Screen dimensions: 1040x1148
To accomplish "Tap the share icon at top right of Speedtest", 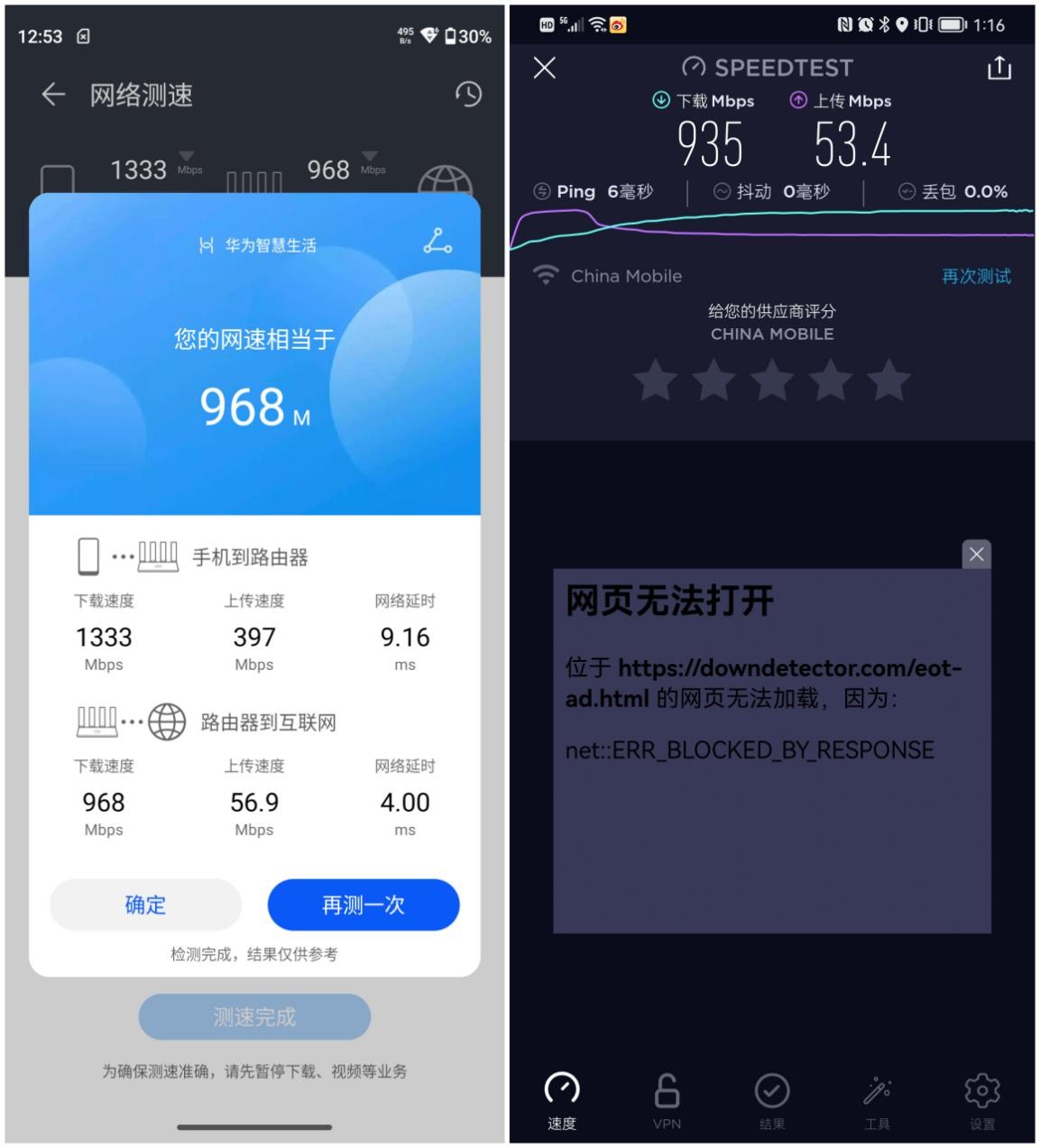I will point(998,68).
